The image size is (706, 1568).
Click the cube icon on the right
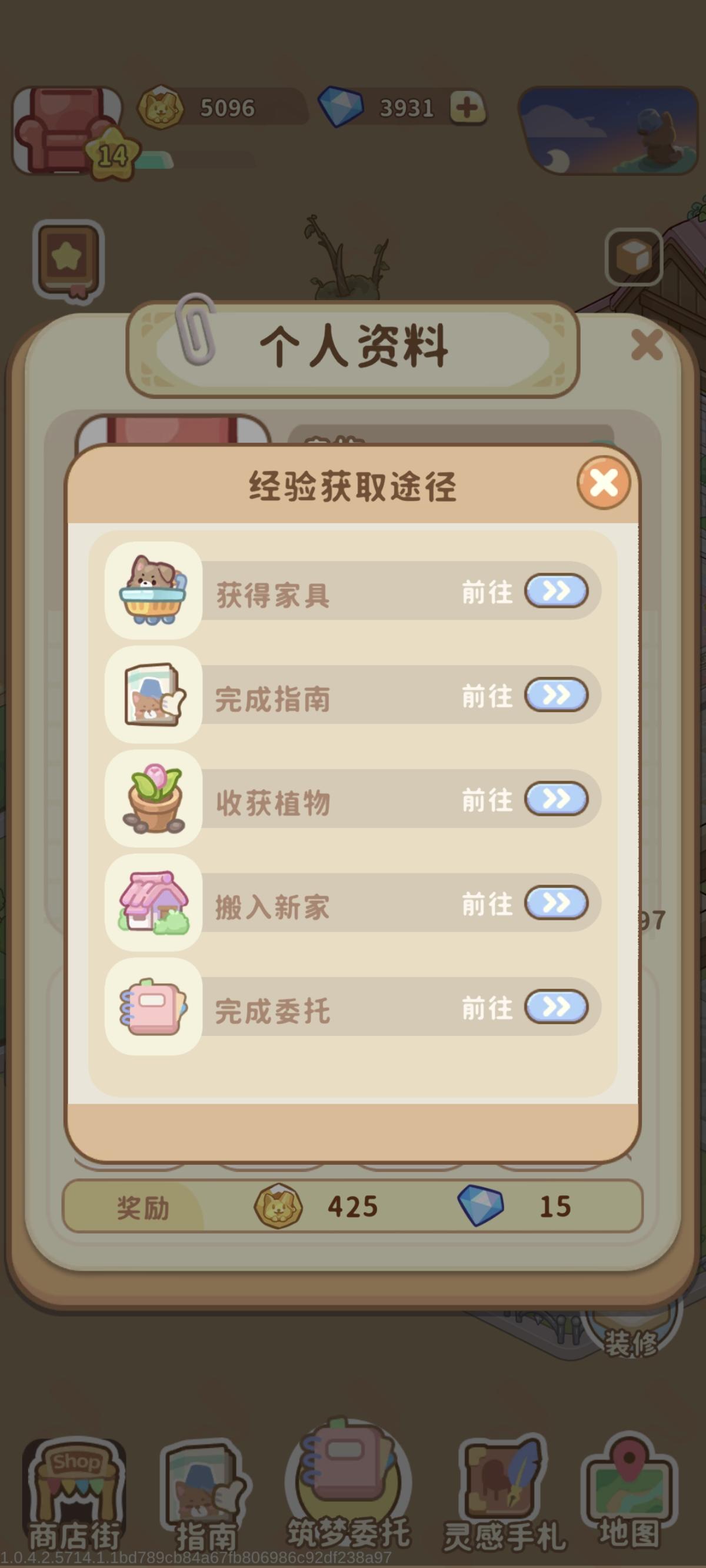633,258
